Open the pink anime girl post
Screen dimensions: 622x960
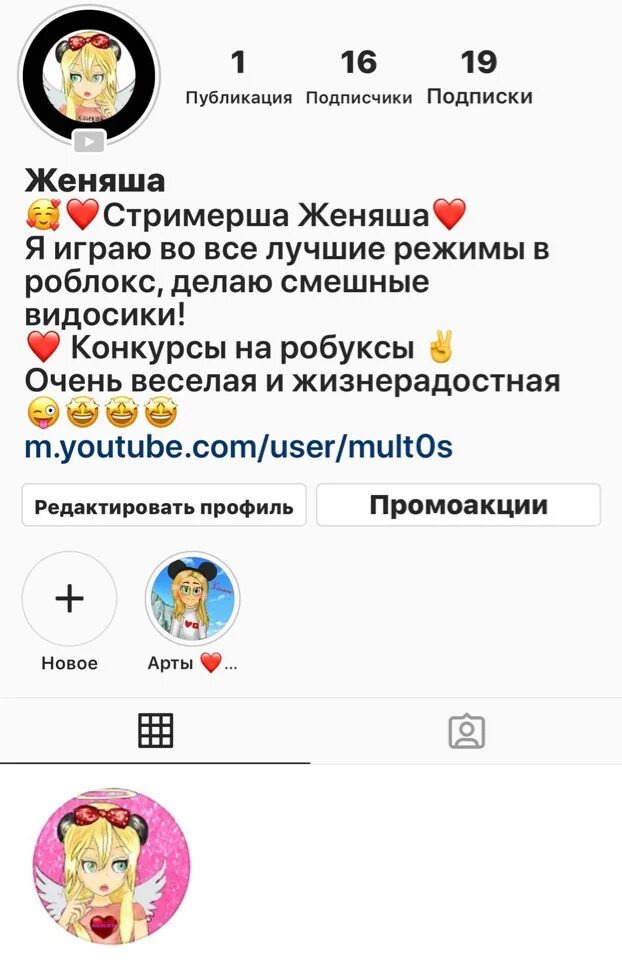(x=110, y=867)
